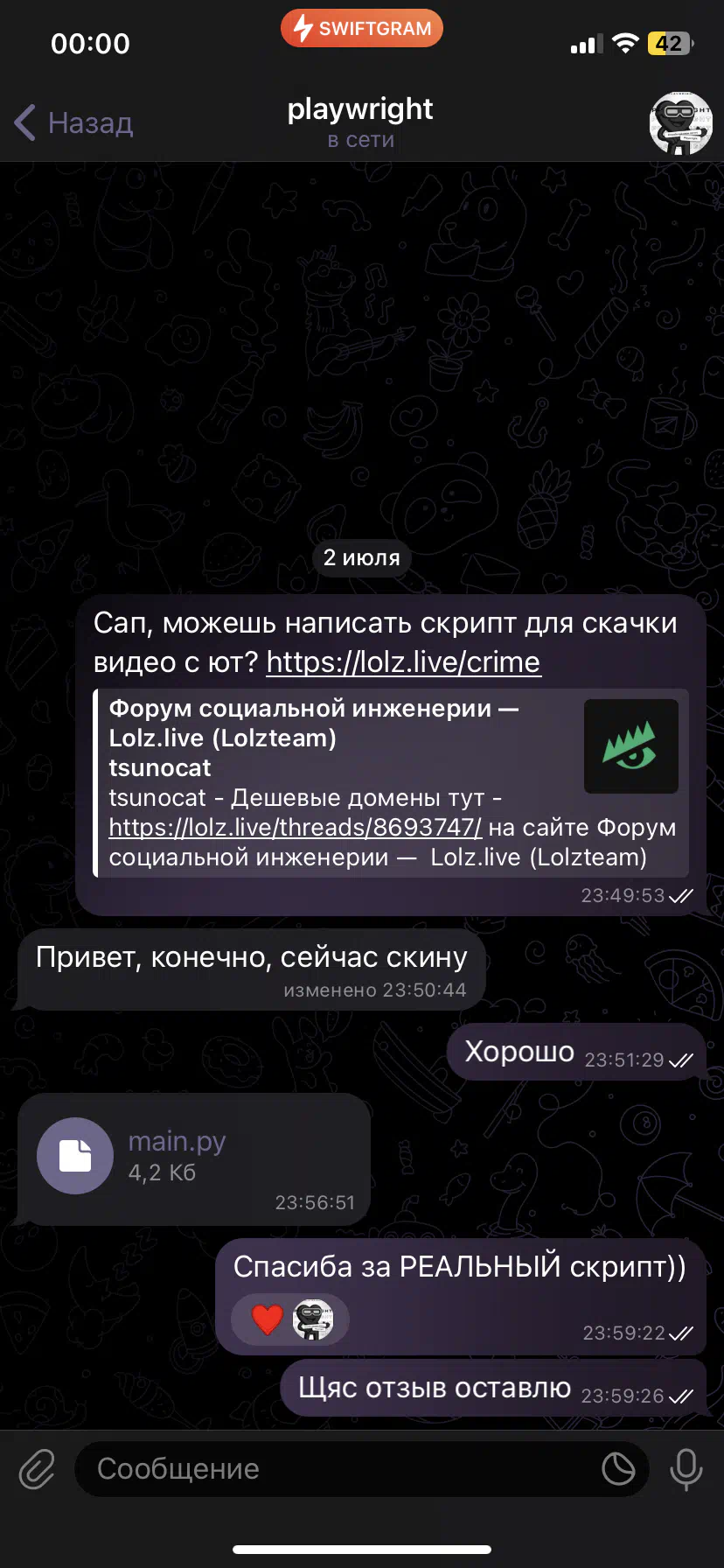This screenshot has width=724, height=1568.
Task: Attach a file with the paperclip
Action: pos(37,1468)
